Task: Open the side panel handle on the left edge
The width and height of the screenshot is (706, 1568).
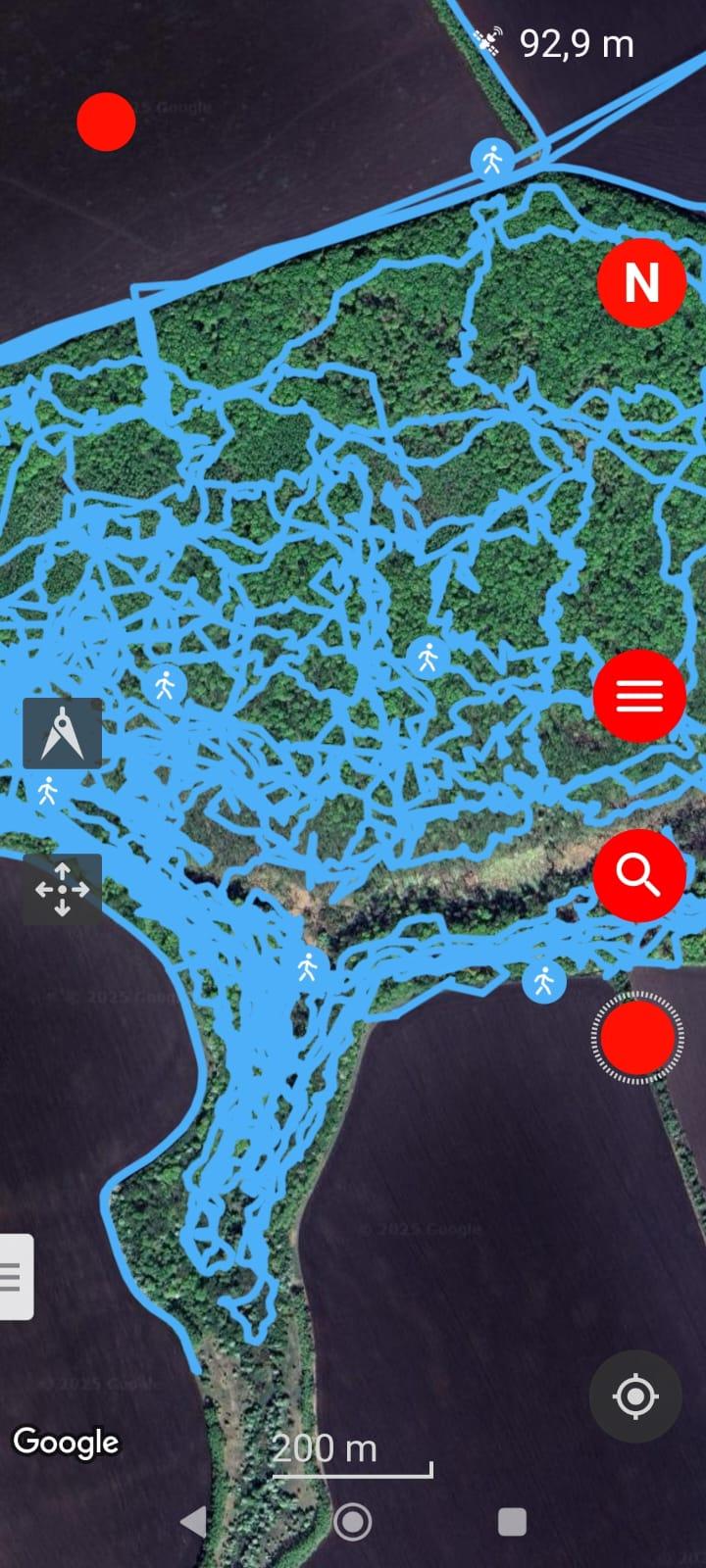Action: tap(14, 1276)
